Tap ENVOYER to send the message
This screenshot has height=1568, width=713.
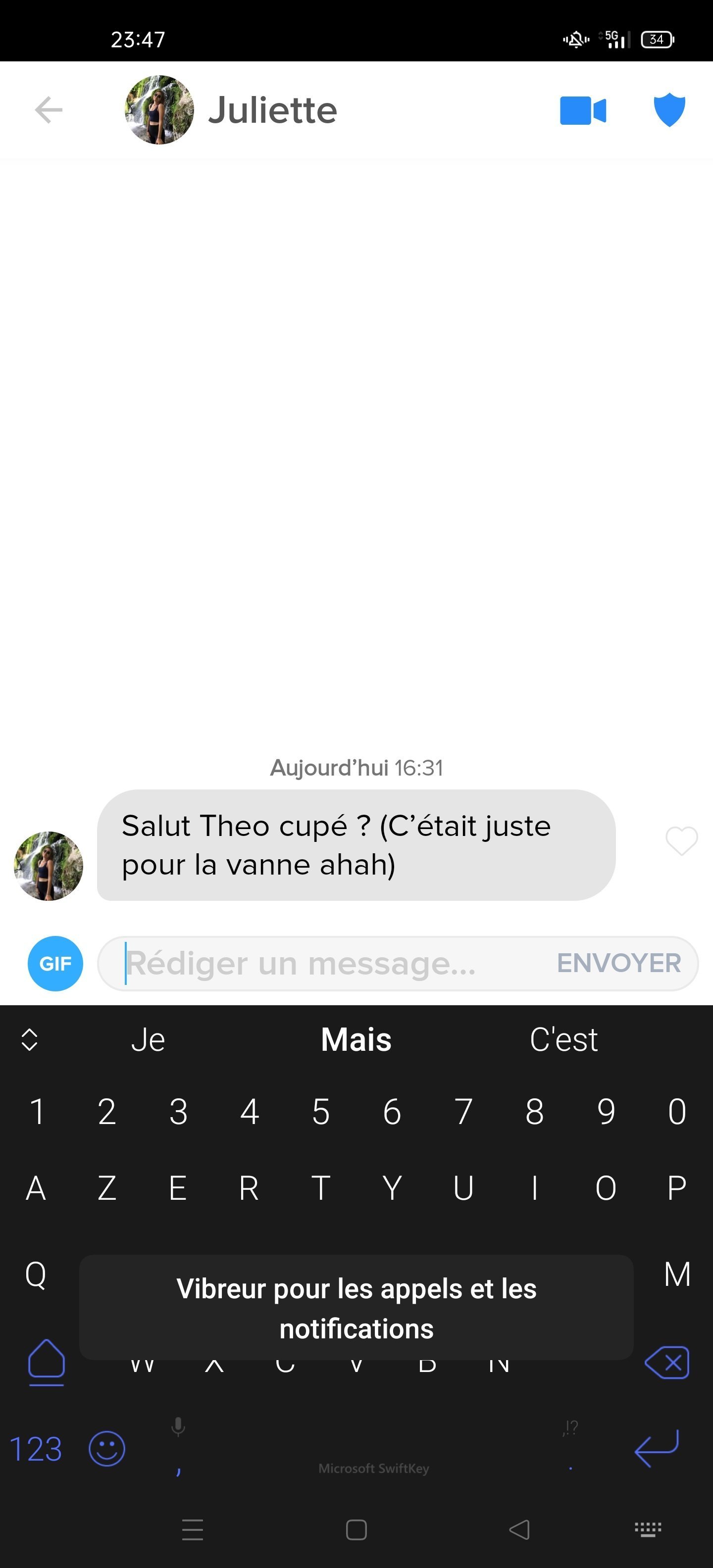(618, 964)
